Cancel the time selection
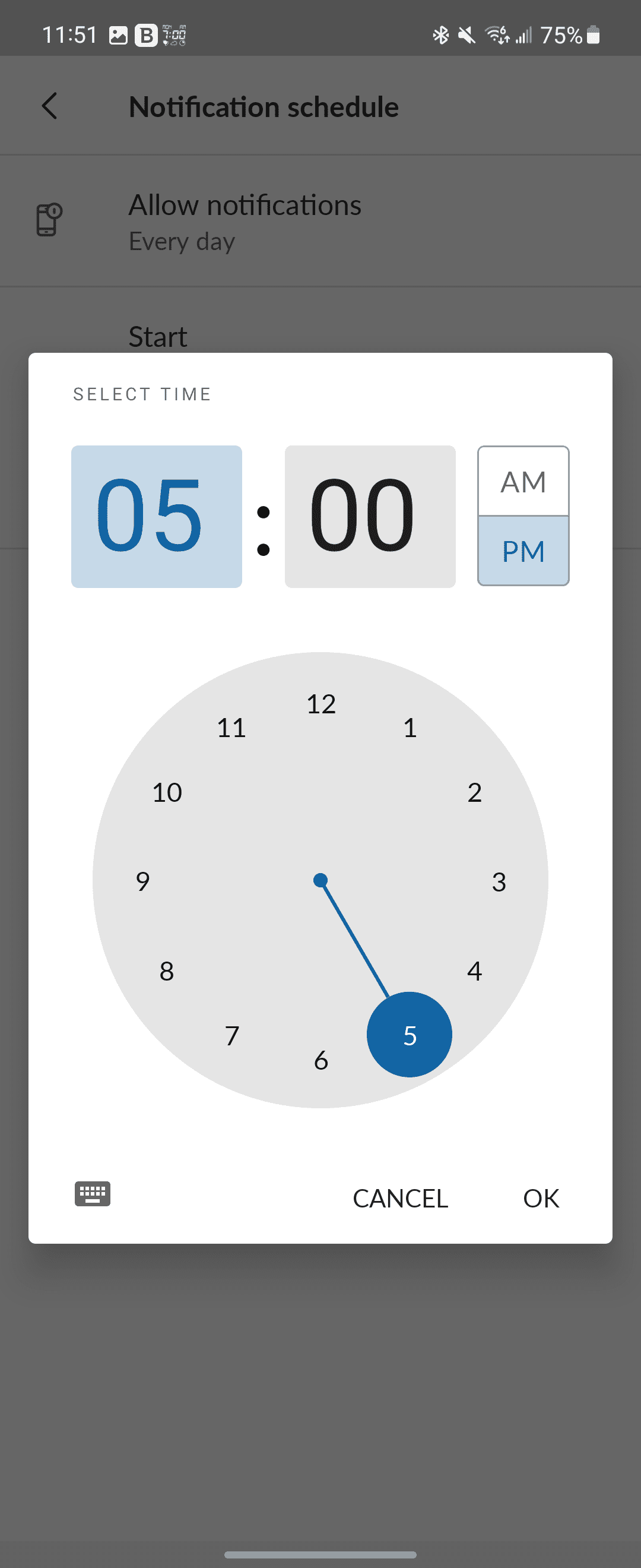641x1568 pixels. [x=400, y=1198]
